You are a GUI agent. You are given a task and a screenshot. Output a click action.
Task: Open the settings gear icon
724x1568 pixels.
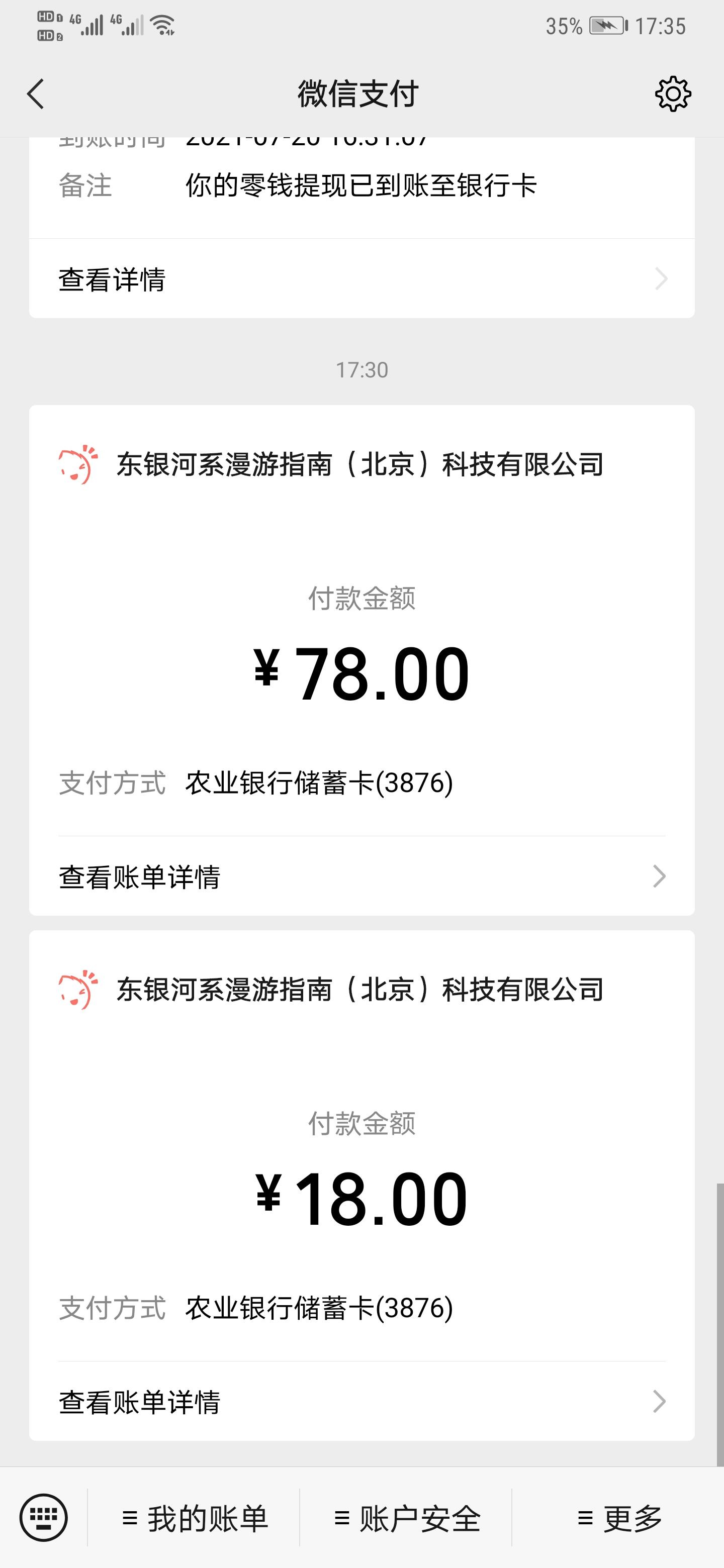[x=672, y=94]
